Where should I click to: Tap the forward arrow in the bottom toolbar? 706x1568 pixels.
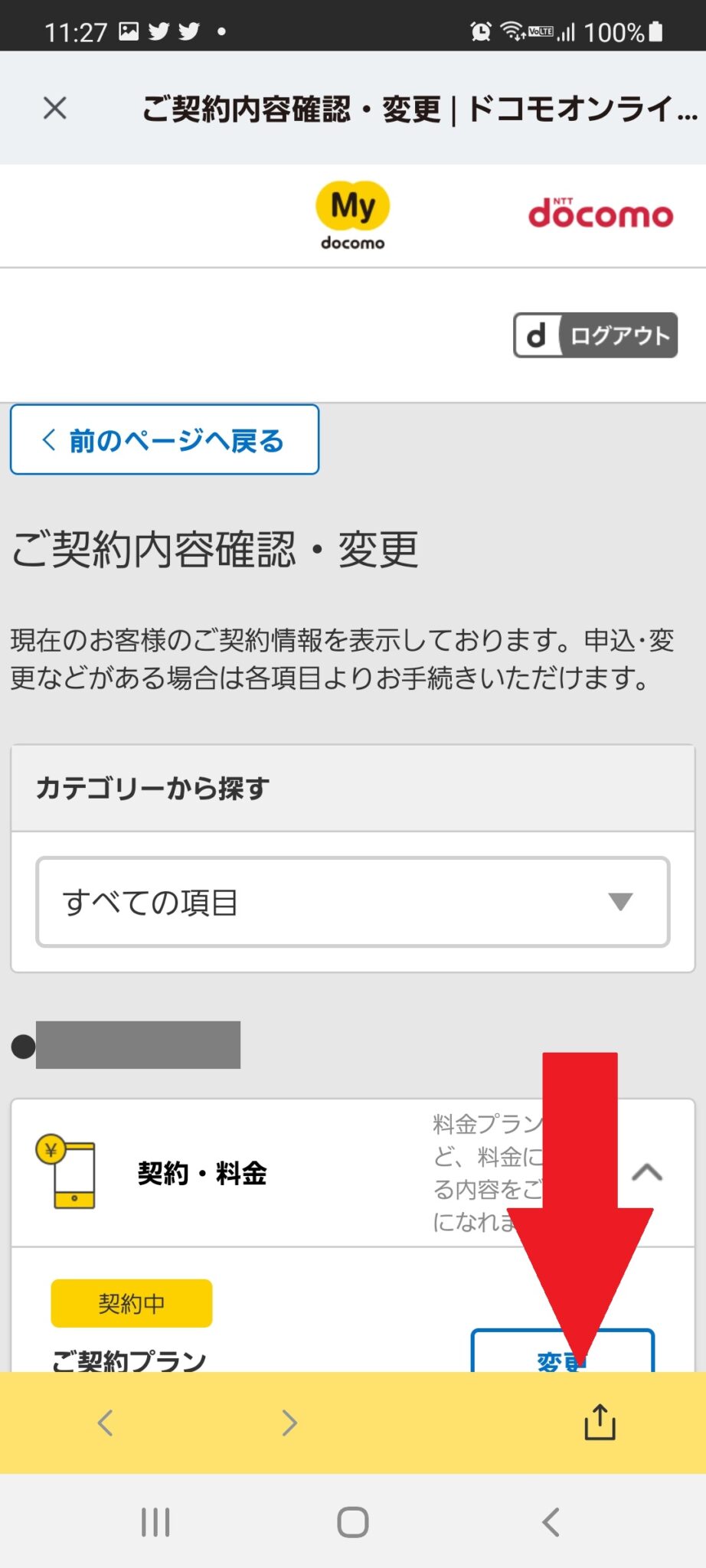coord(289,1423)
